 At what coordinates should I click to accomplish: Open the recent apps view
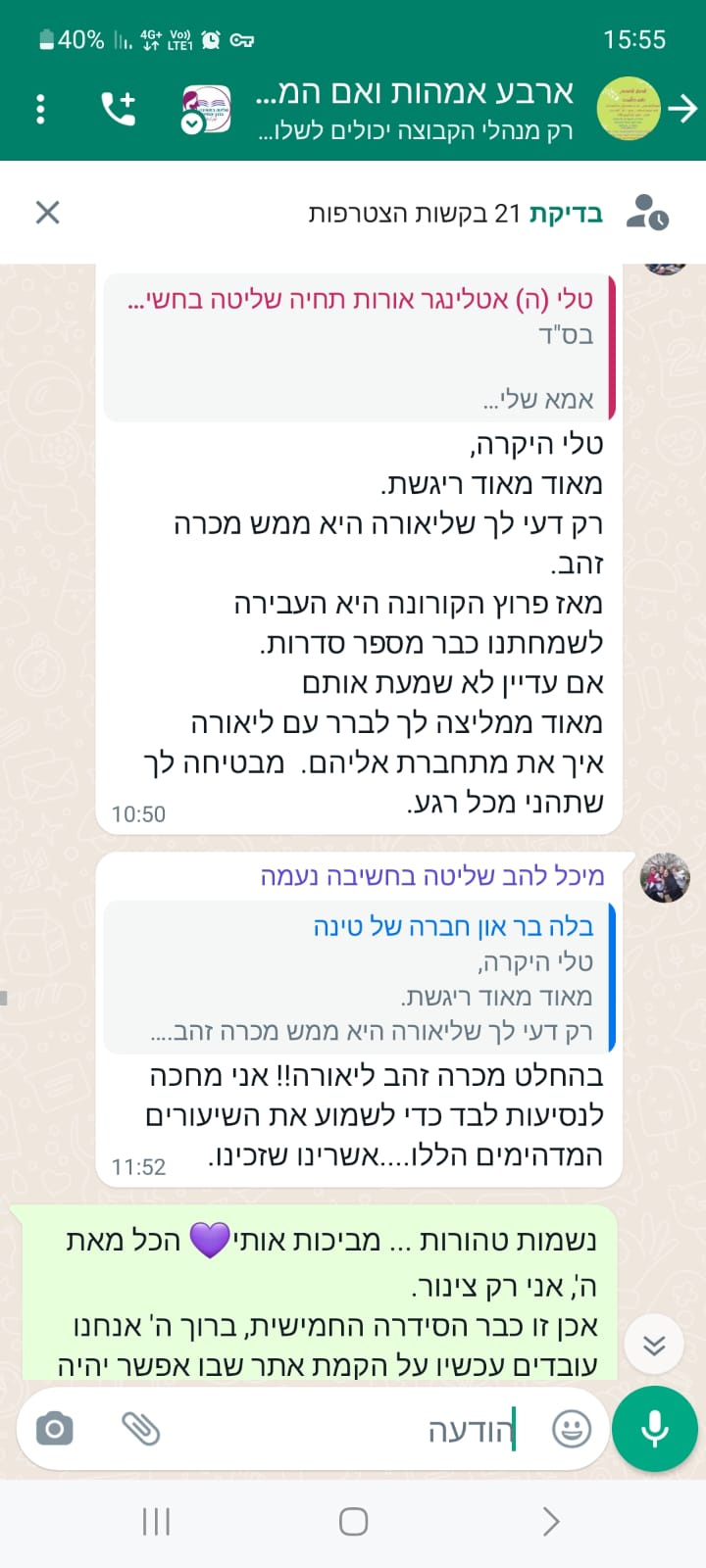click(156, 1521)
